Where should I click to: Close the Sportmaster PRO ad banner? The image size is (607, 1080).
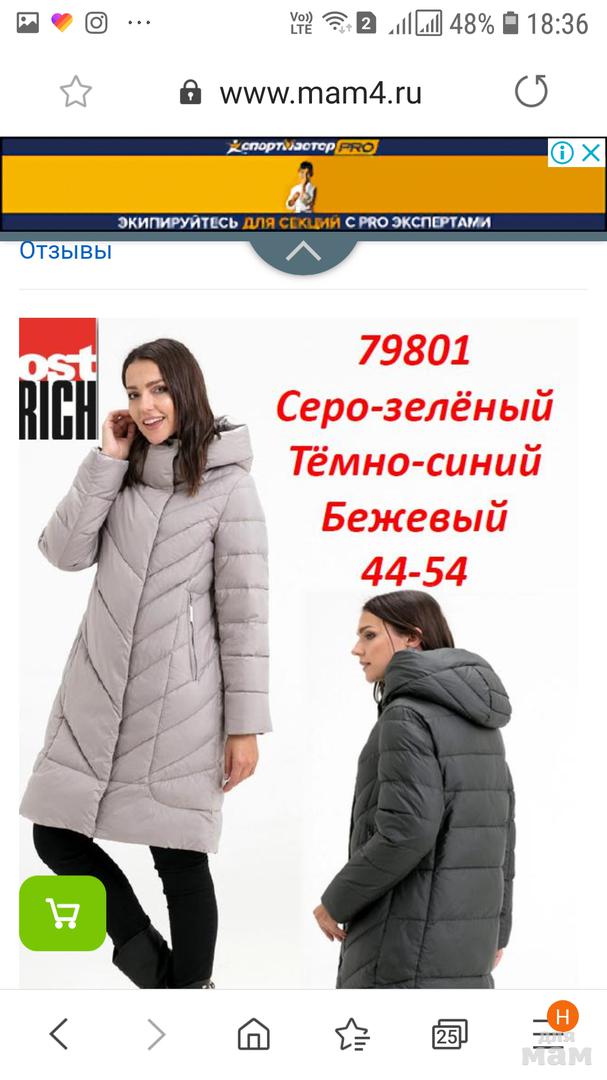point(592,153)
